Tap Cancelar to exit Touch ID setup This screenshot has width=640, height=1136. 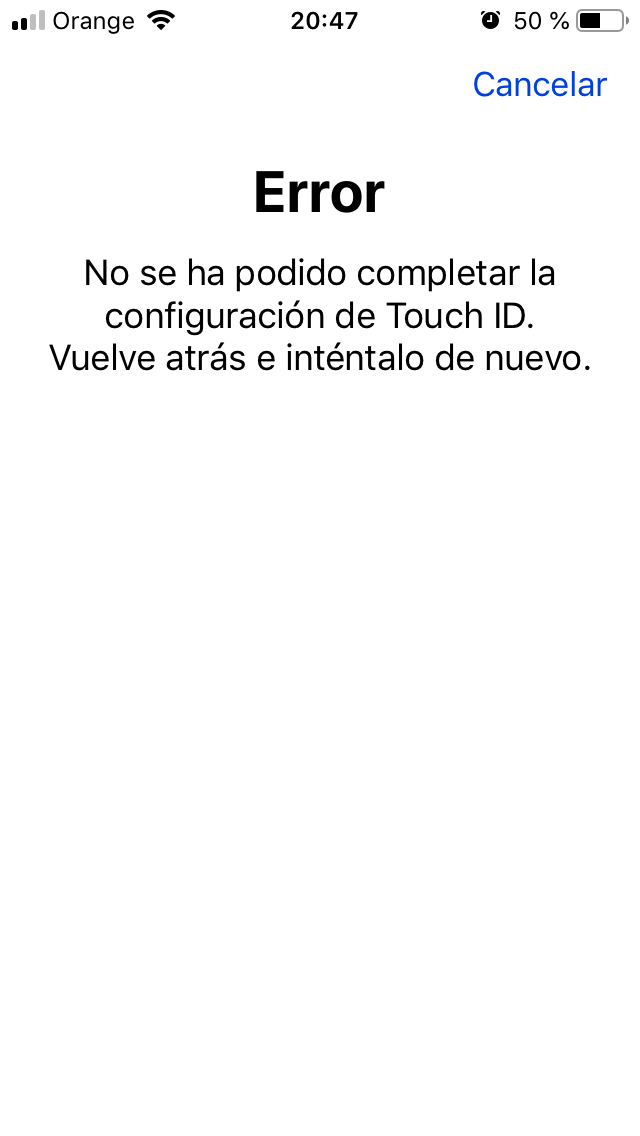tap(539, 85)
